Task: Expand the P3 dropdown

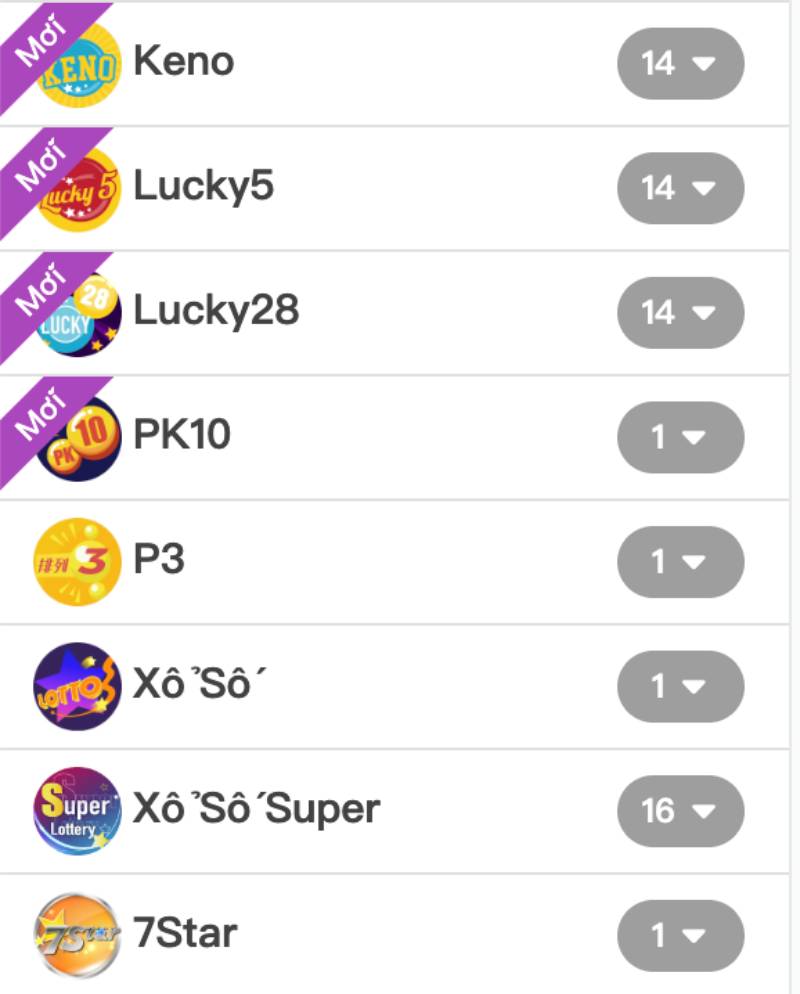Action: [680, 562]
